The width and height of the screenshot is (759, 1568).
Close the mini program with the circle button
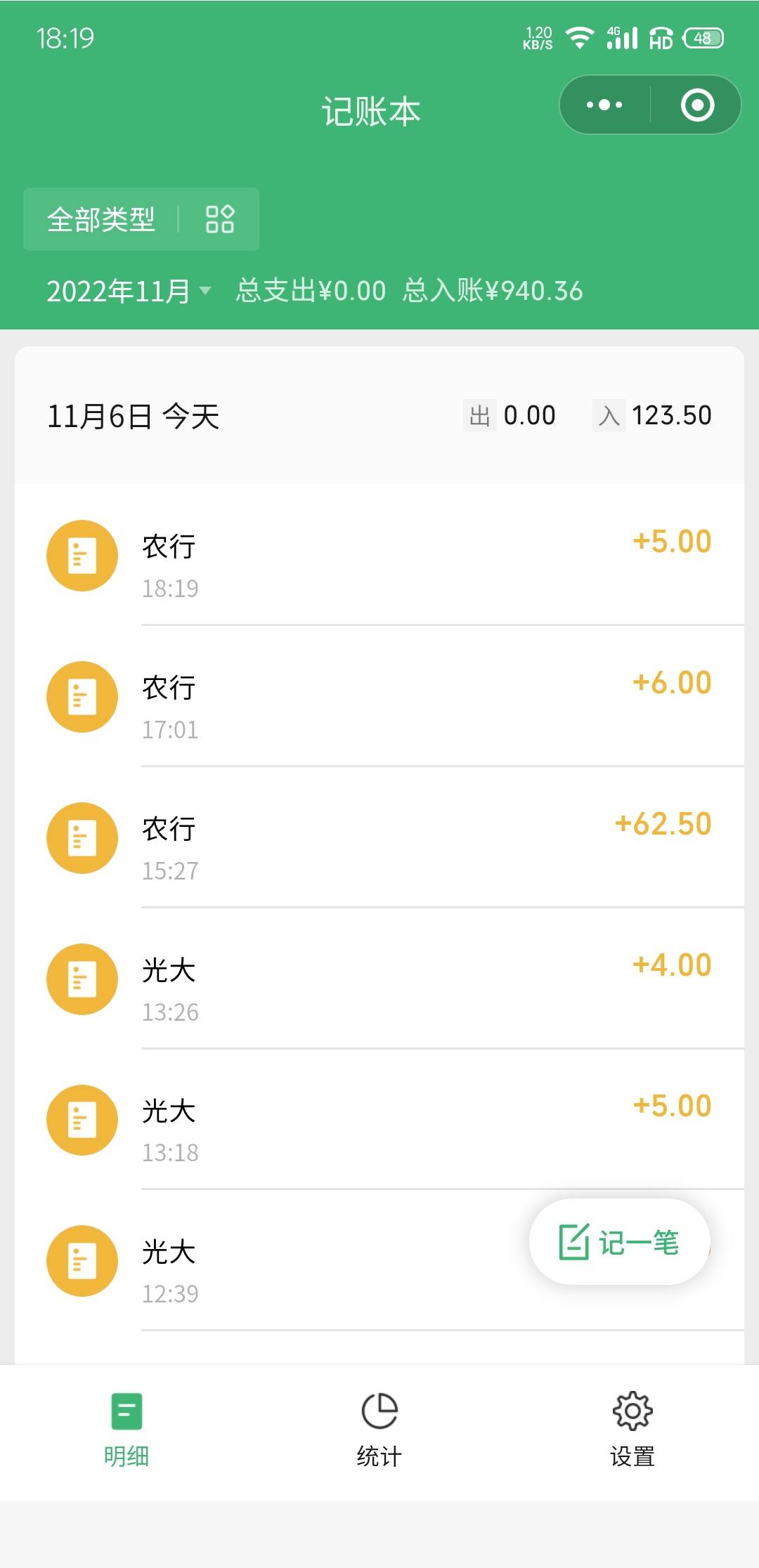697,105
